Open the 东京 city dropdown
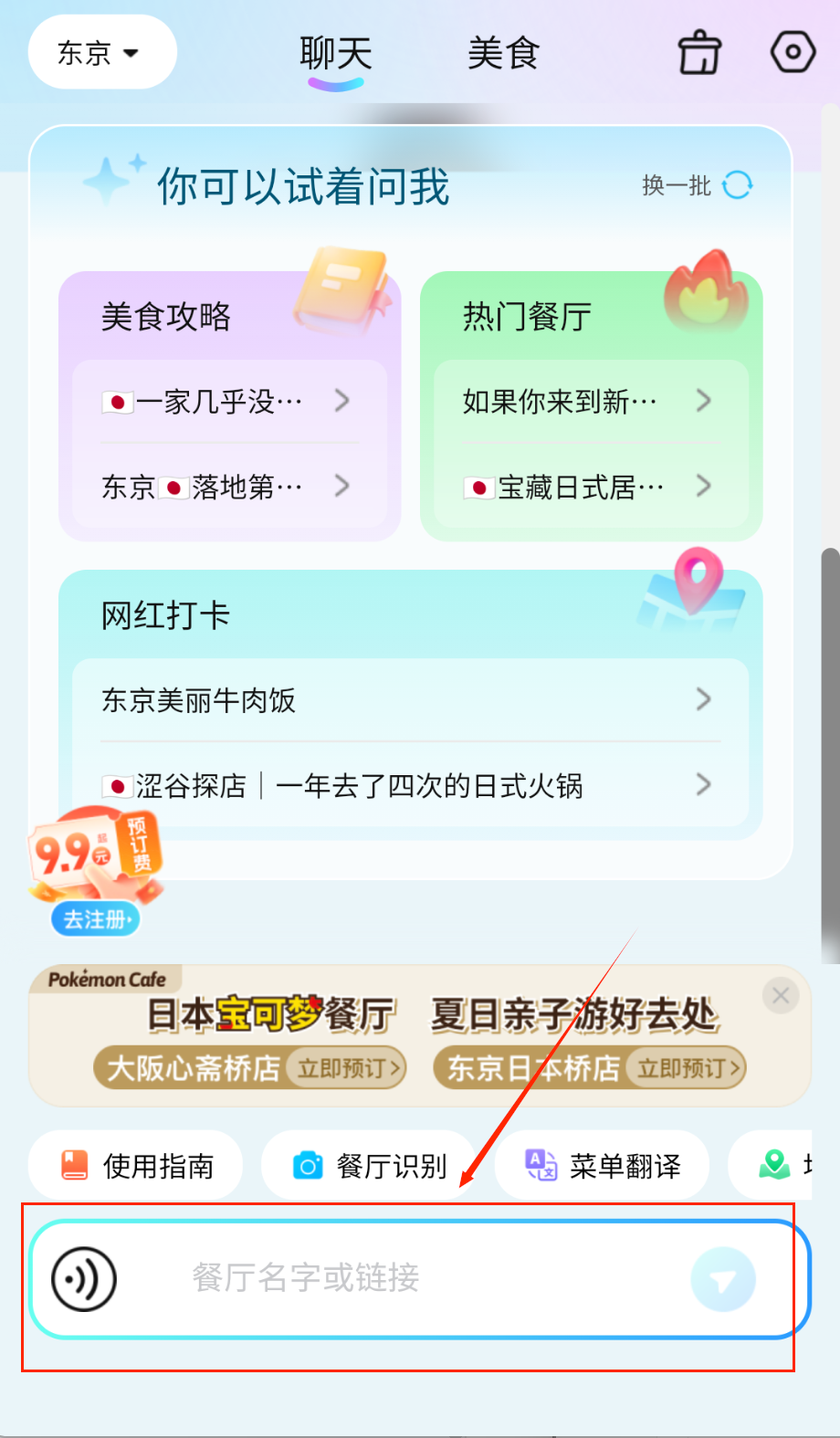 (x=100, y=53)
